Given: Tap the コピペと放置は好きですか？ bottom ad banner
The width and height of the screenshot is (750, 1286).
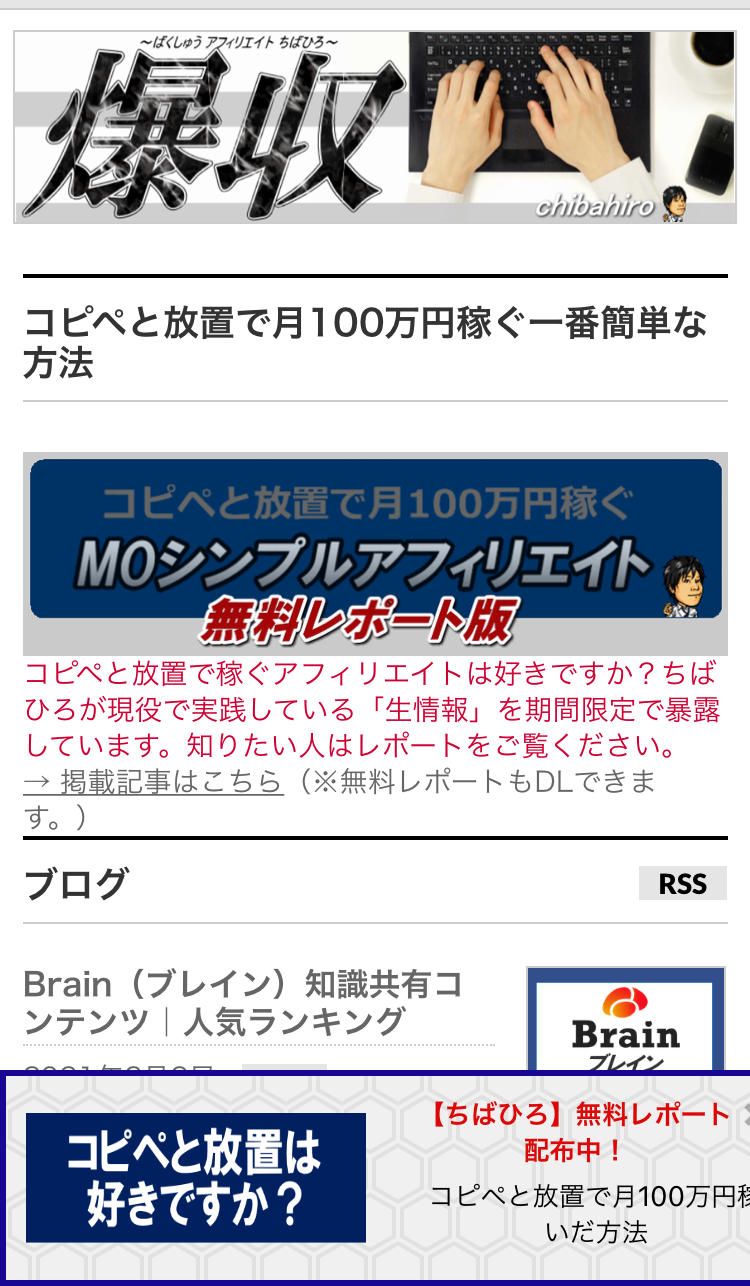Looking at the screenshot, I should coord(196,1177).
